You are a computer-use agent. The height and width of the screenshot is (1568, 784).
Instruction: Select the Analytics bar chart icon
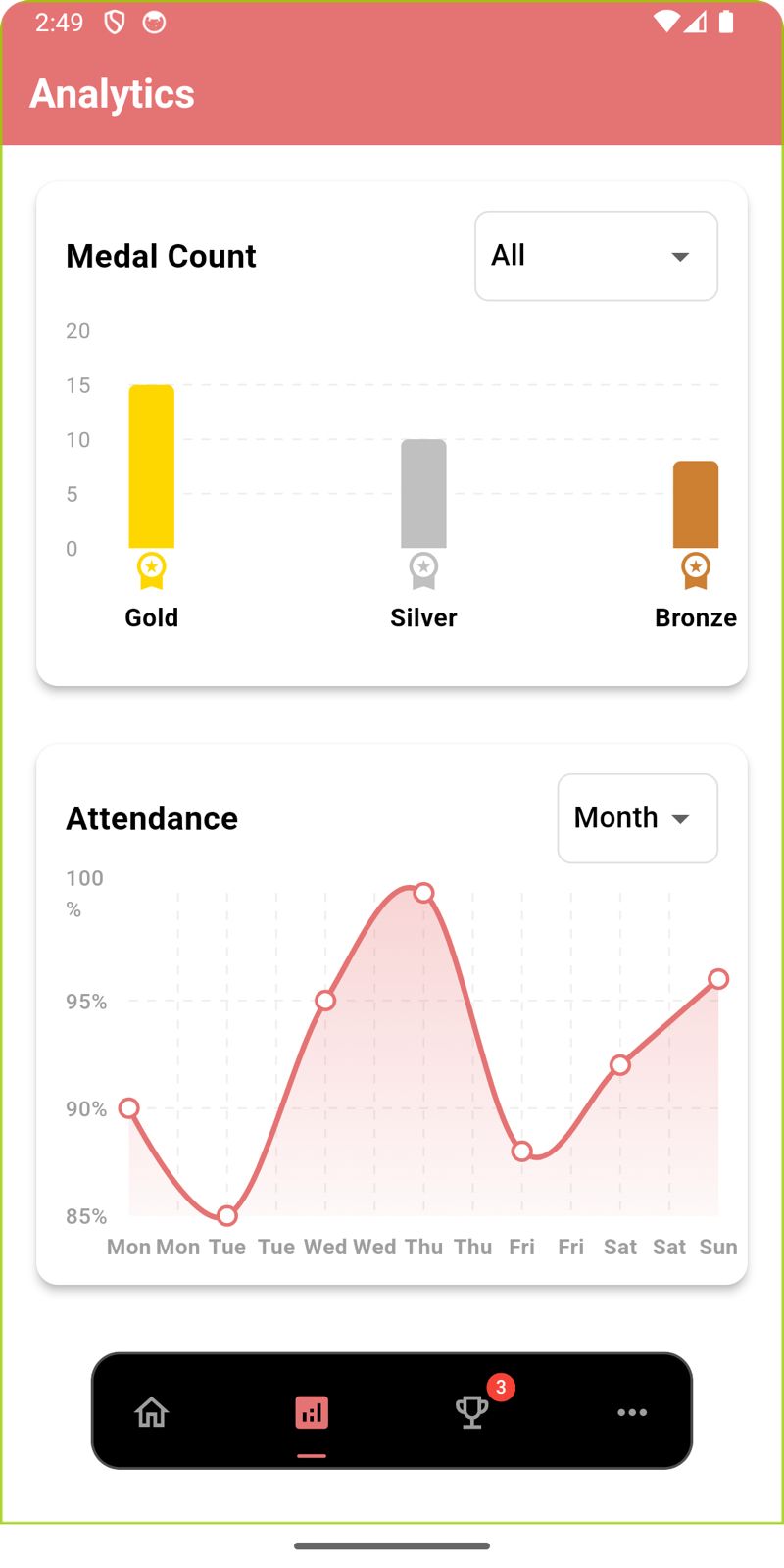pyautogui.click(x=311, y=1411)
